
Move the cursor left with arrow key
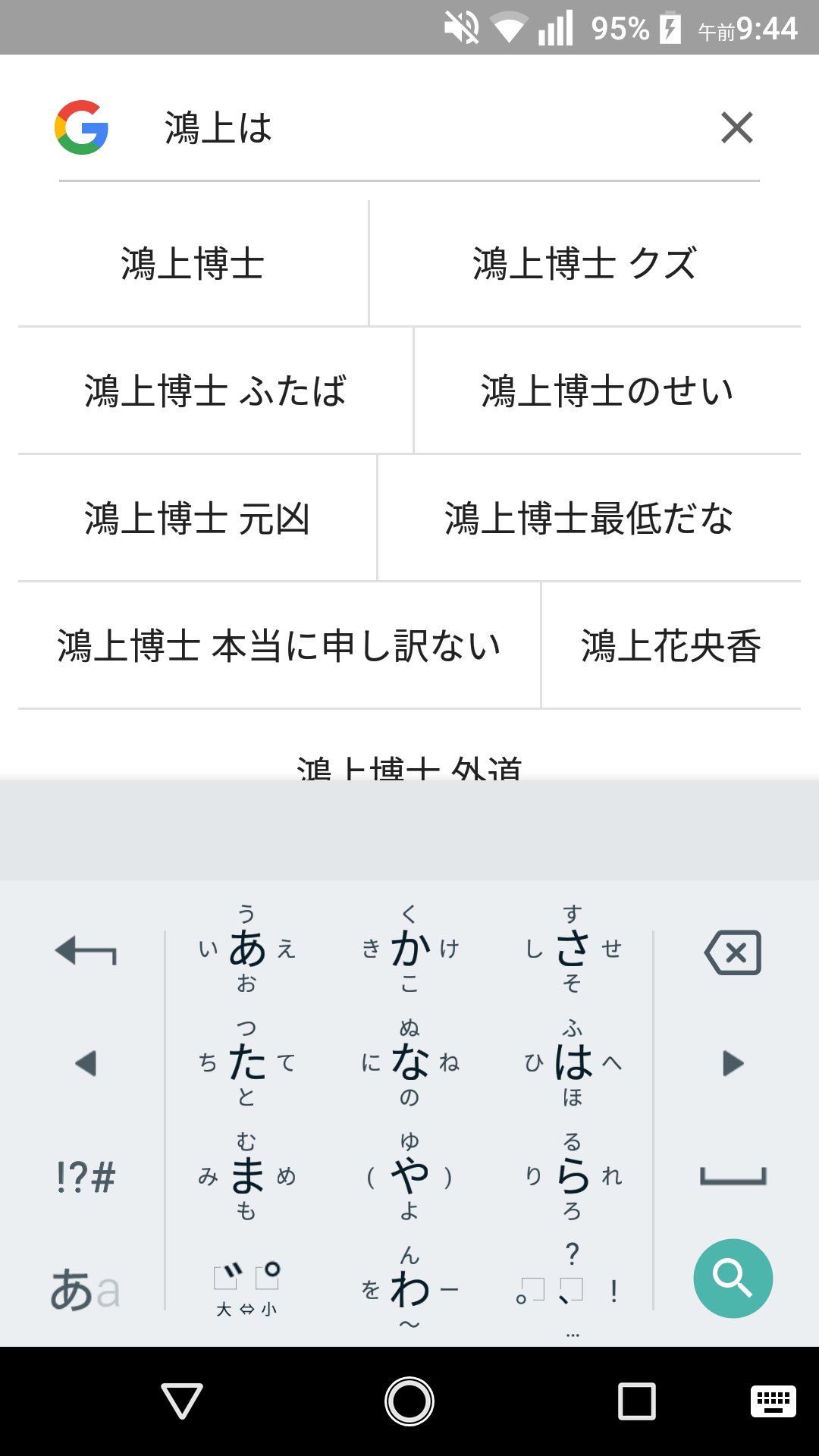click(x=86, y=1063)
